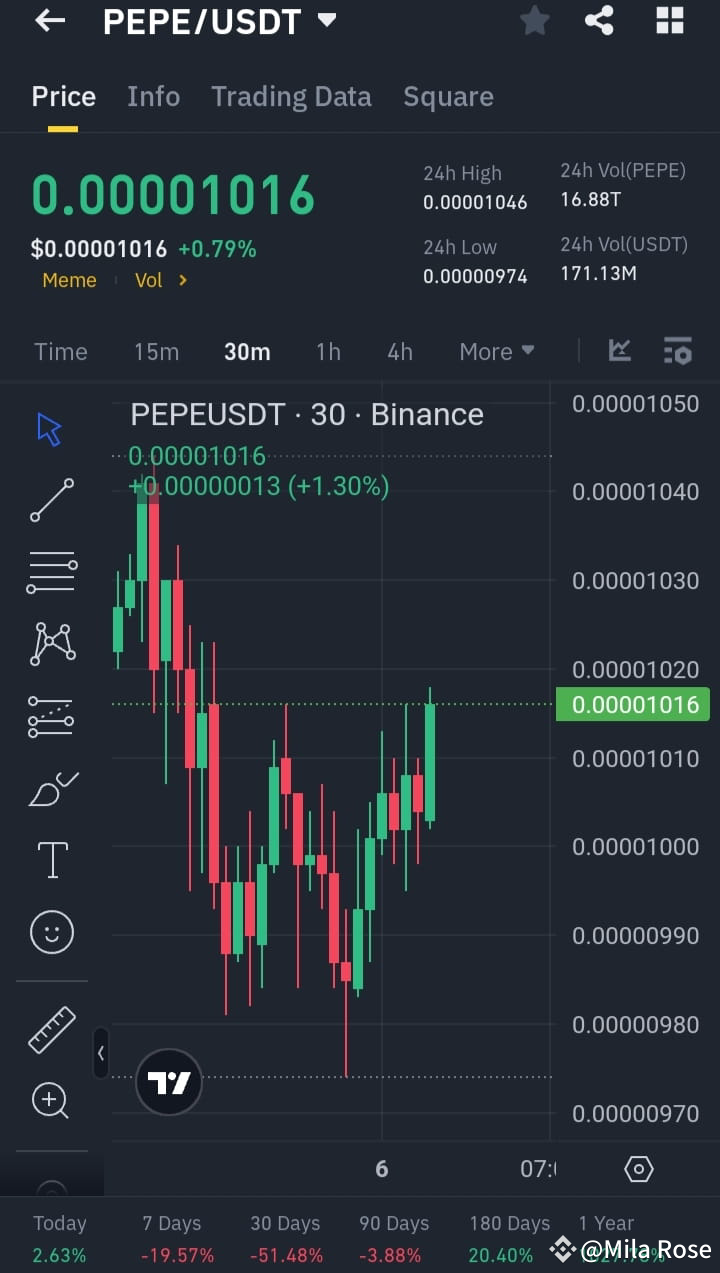
Task: Open the Info tab
Action: [153, 96]
